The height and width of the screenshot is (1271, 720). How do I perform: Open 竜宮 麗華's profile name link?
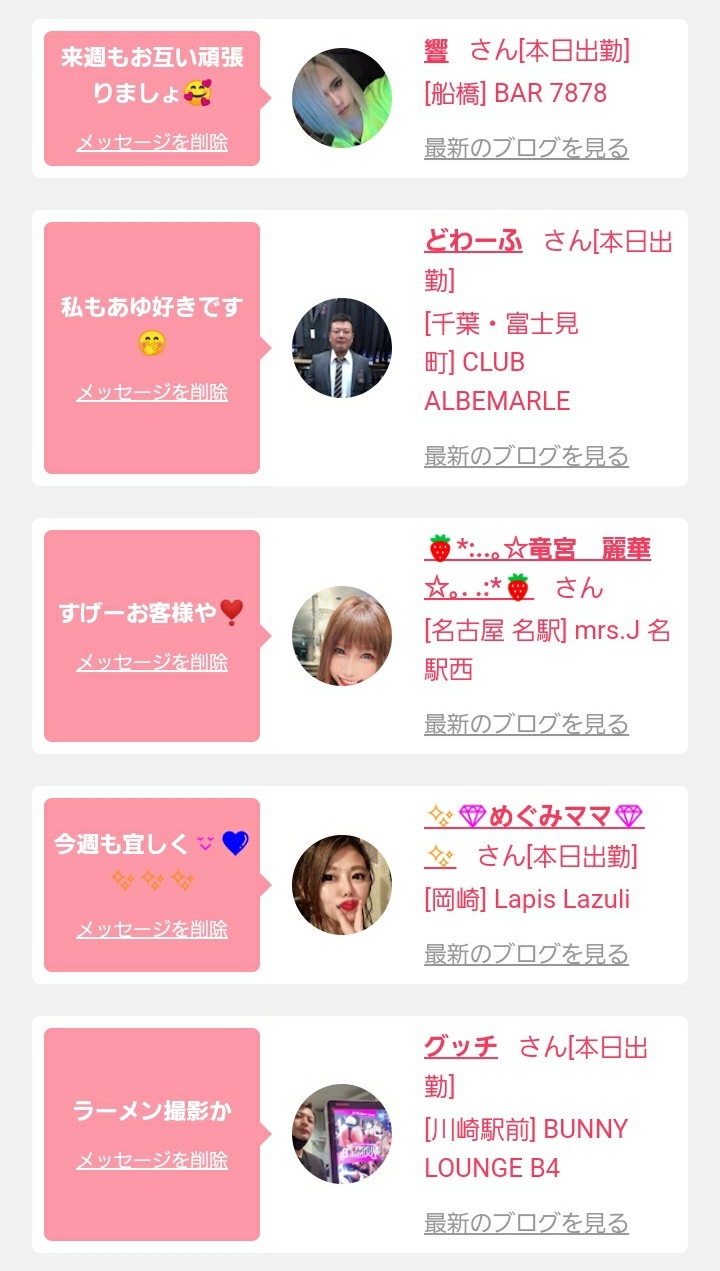tap(537, 550)
